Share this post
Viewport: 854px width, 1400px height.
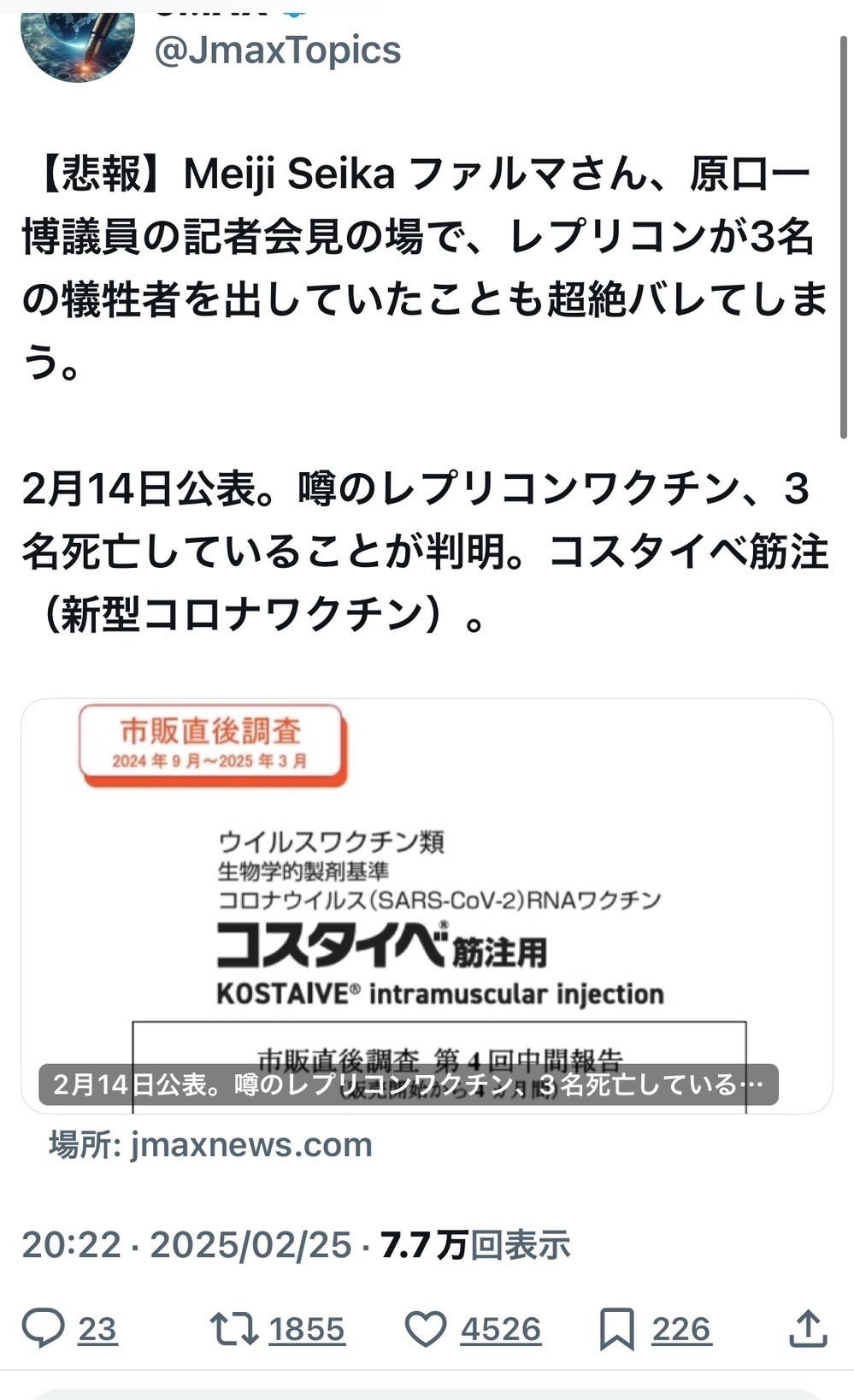point(808,1328)
